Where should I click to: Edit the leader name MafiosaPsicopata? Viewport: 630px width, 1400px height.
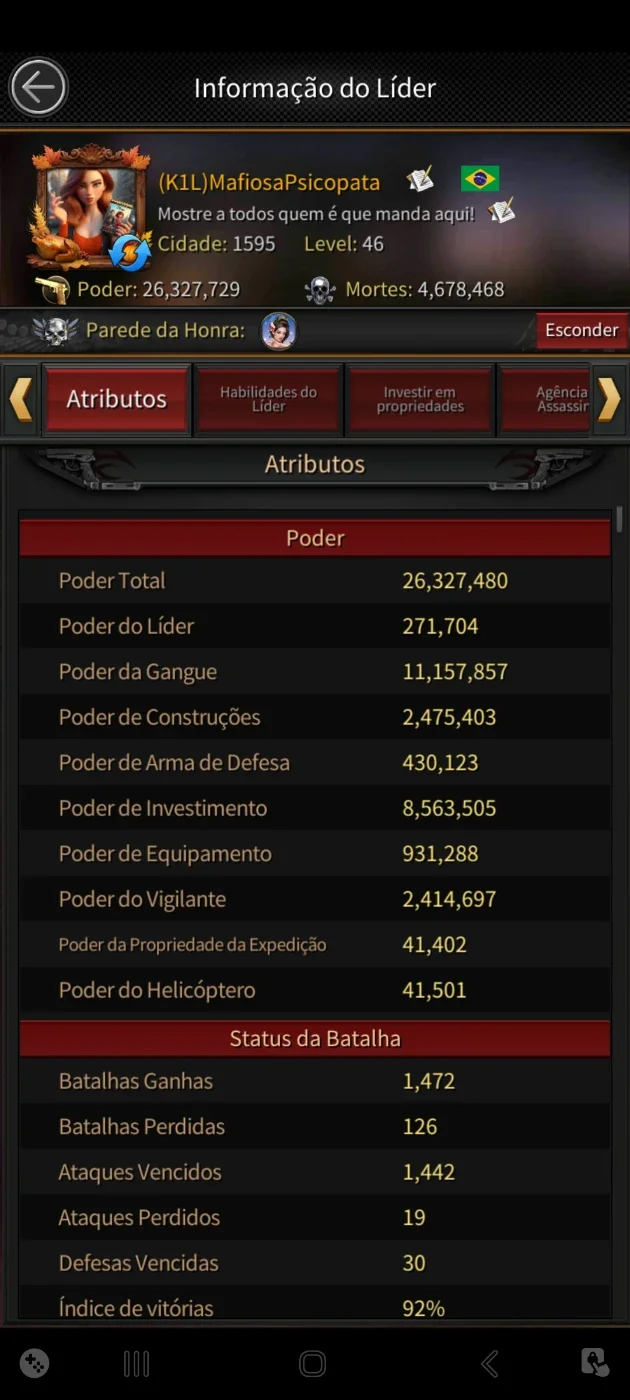(420, 181)
